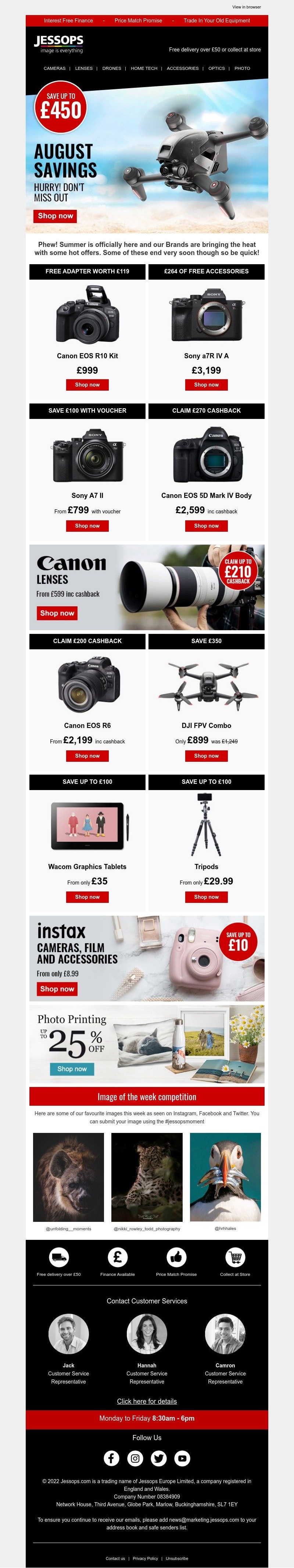This screenshot has height=1568, width=294.
Task: Shop now for Sony A7 II
Action: [x=87, y=526]
